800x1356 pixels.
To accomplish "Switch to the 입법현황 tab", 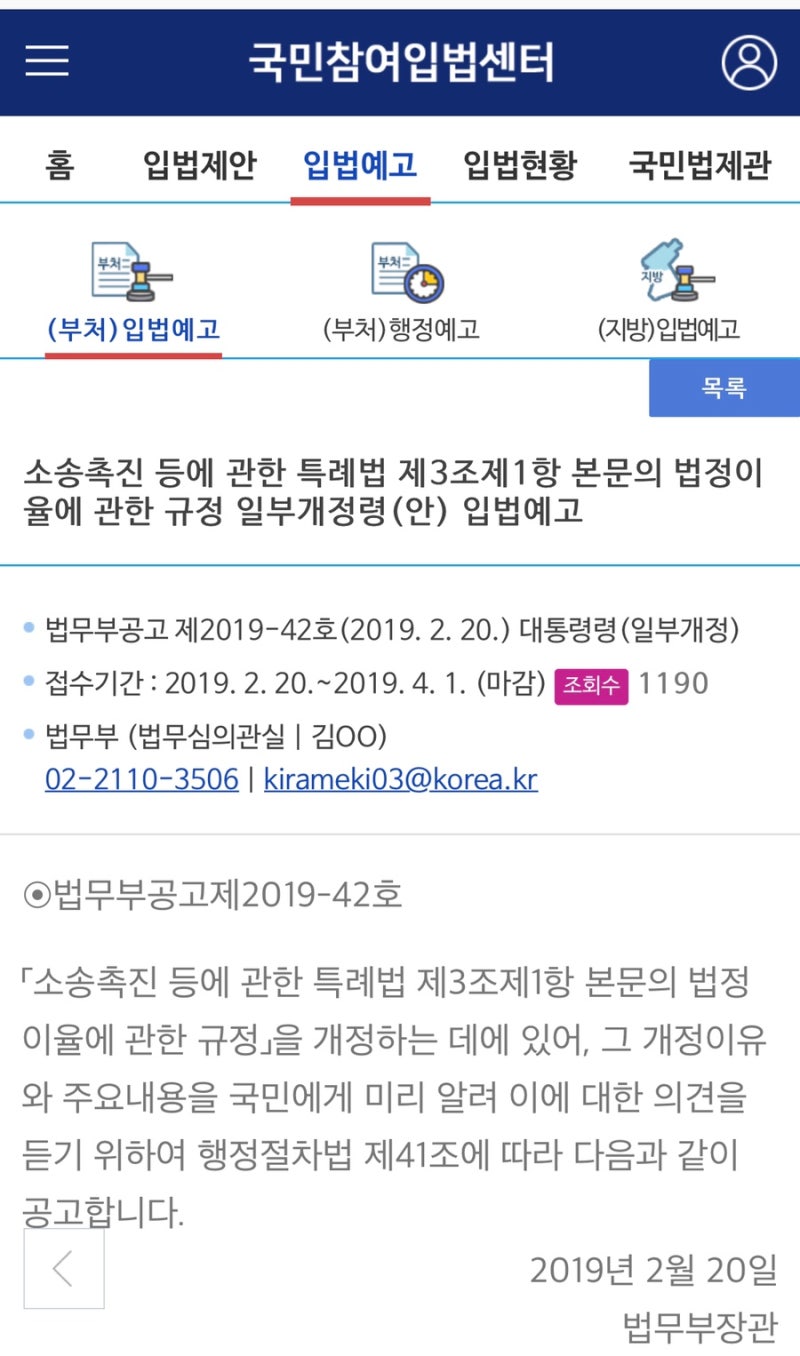I will [x=520, y=164].
